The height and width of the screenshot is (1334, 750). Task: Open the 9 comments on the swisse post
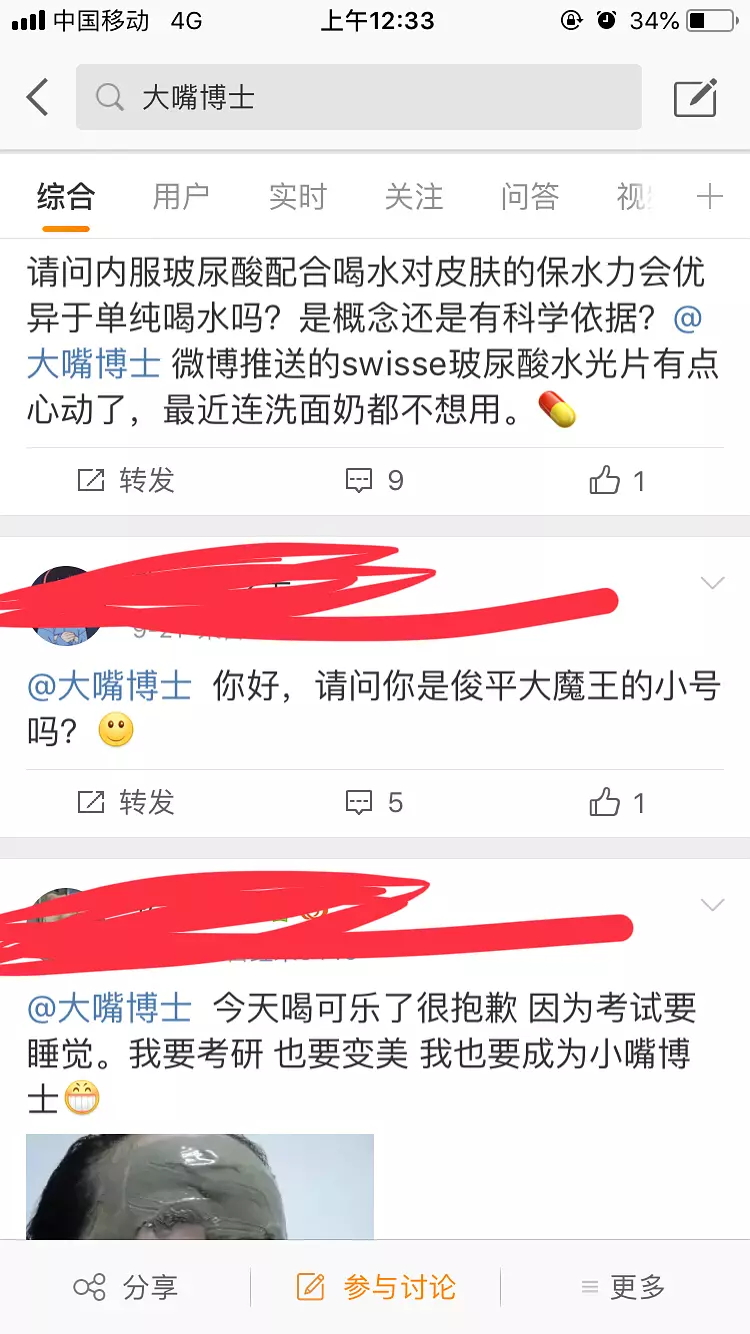(374, 481)
